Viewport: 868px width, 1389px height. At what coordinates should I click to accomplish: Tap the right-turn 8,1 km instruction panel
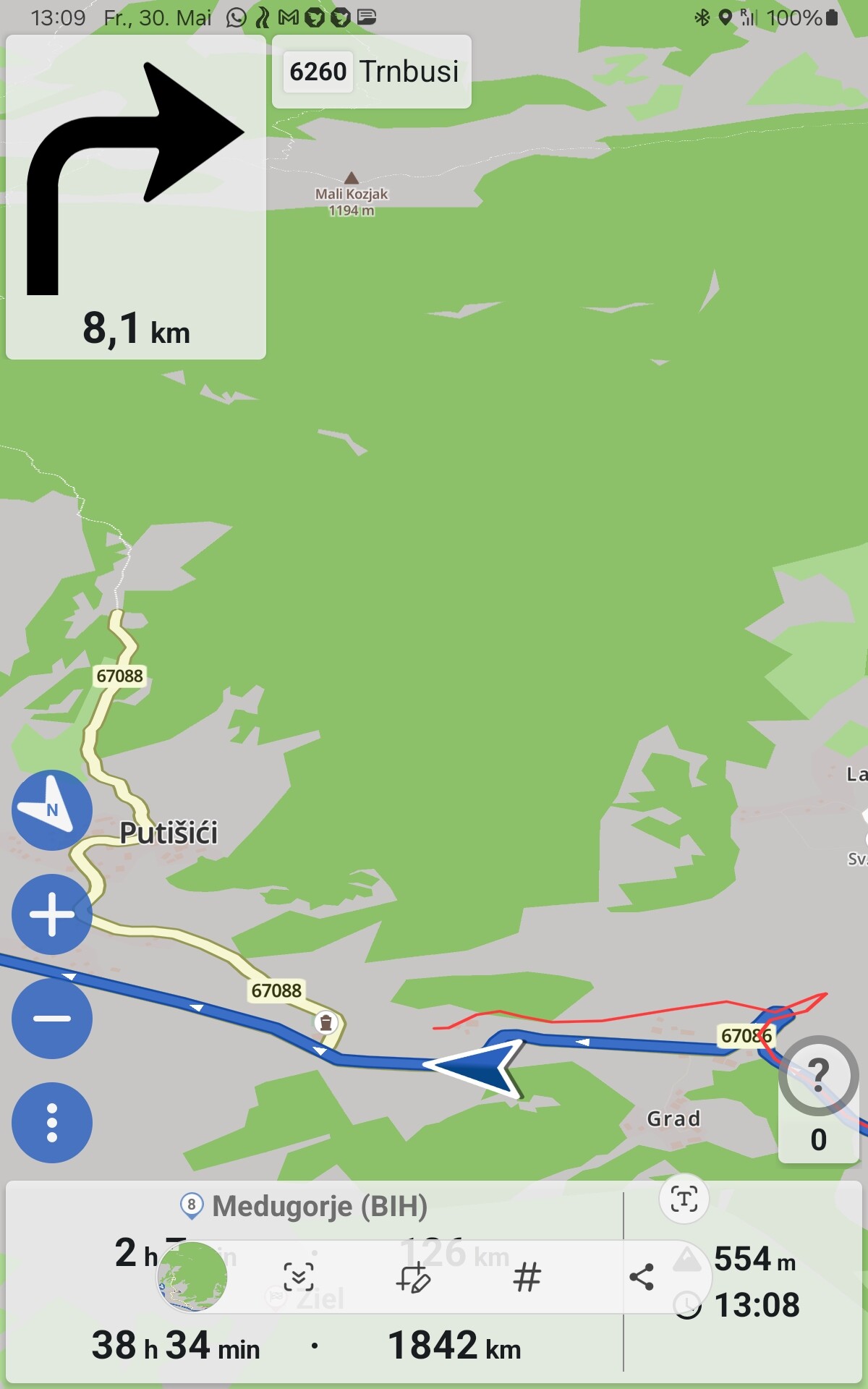point(136,197)
